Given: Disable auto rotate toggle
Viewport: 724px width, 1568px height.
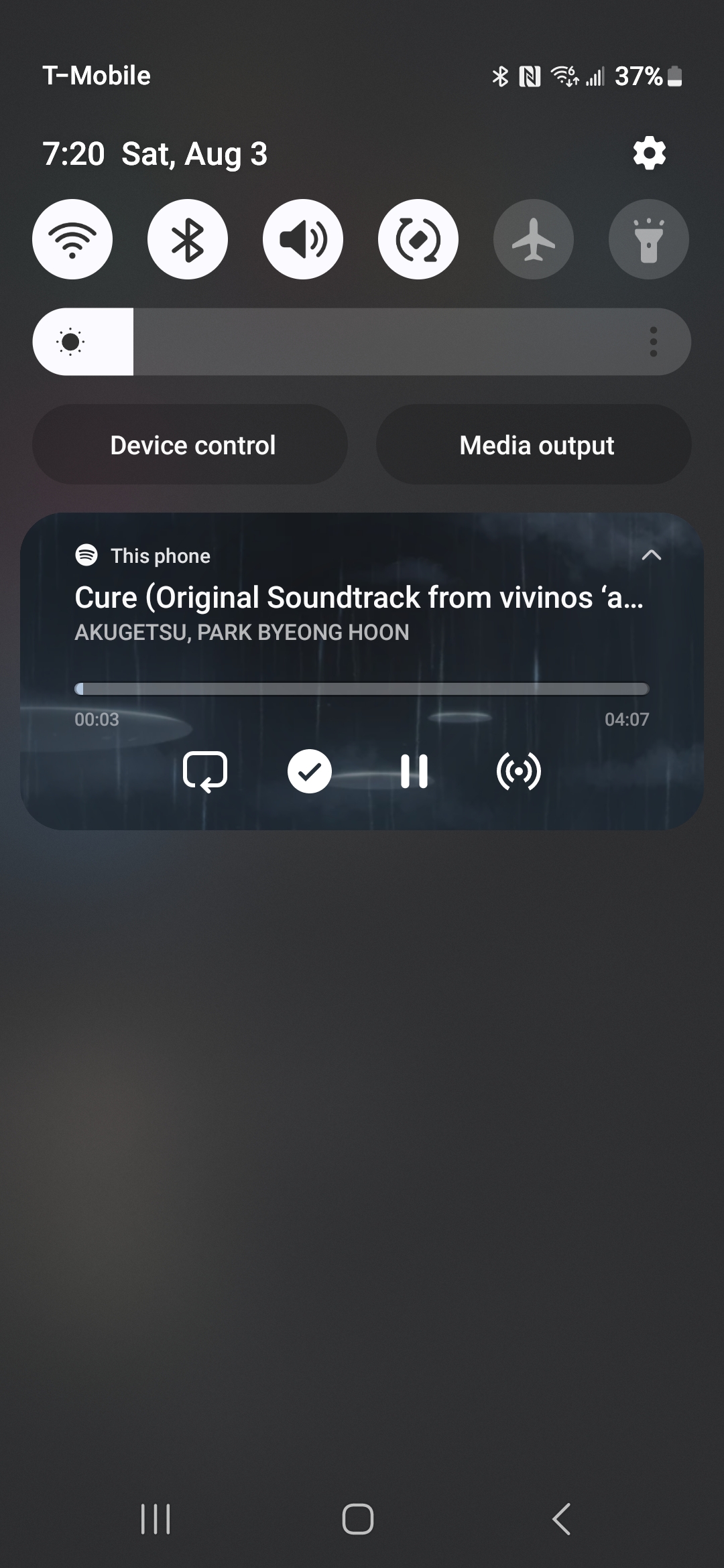Looking at the screenshot, I should pos(418,239).
